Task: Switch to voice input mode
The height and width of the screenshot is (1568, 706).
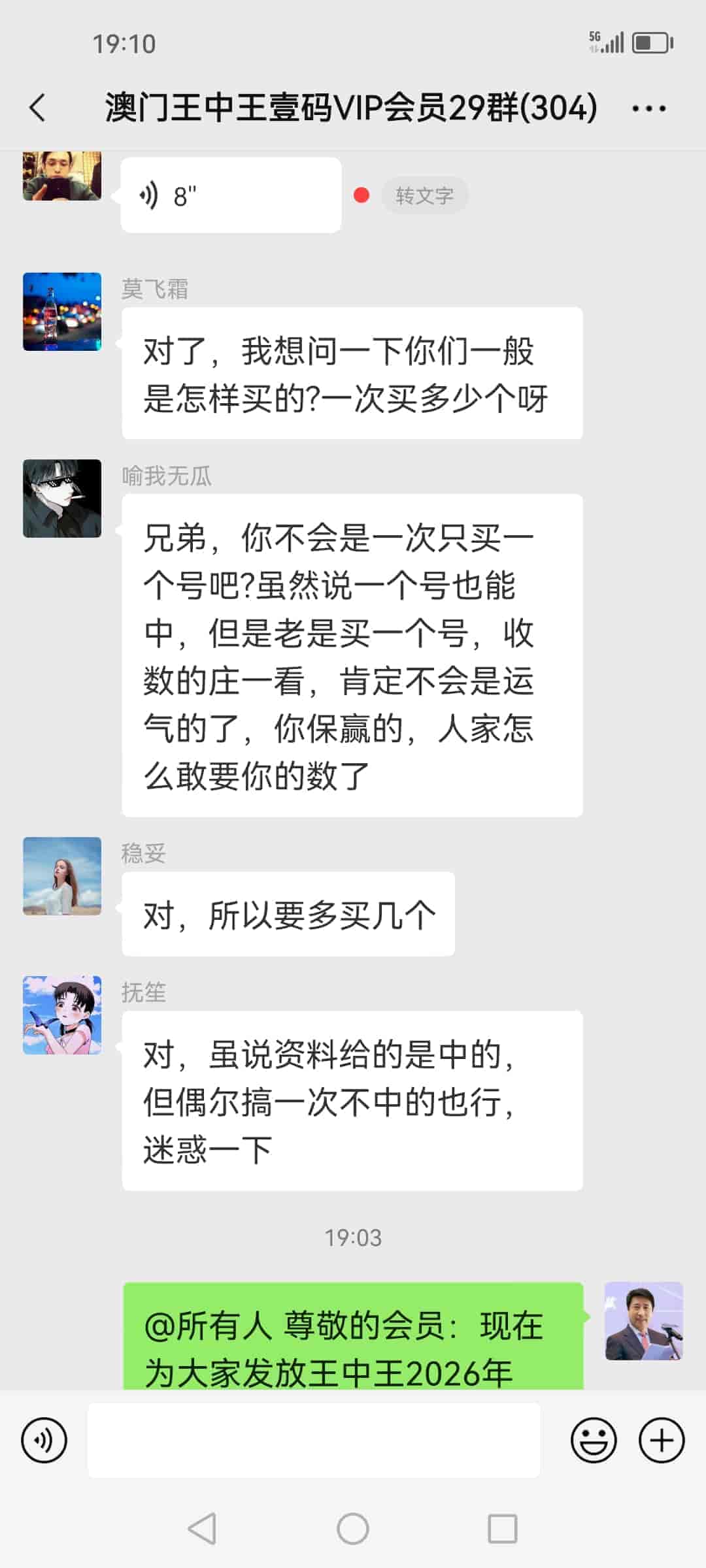Action: point(44,1440)
